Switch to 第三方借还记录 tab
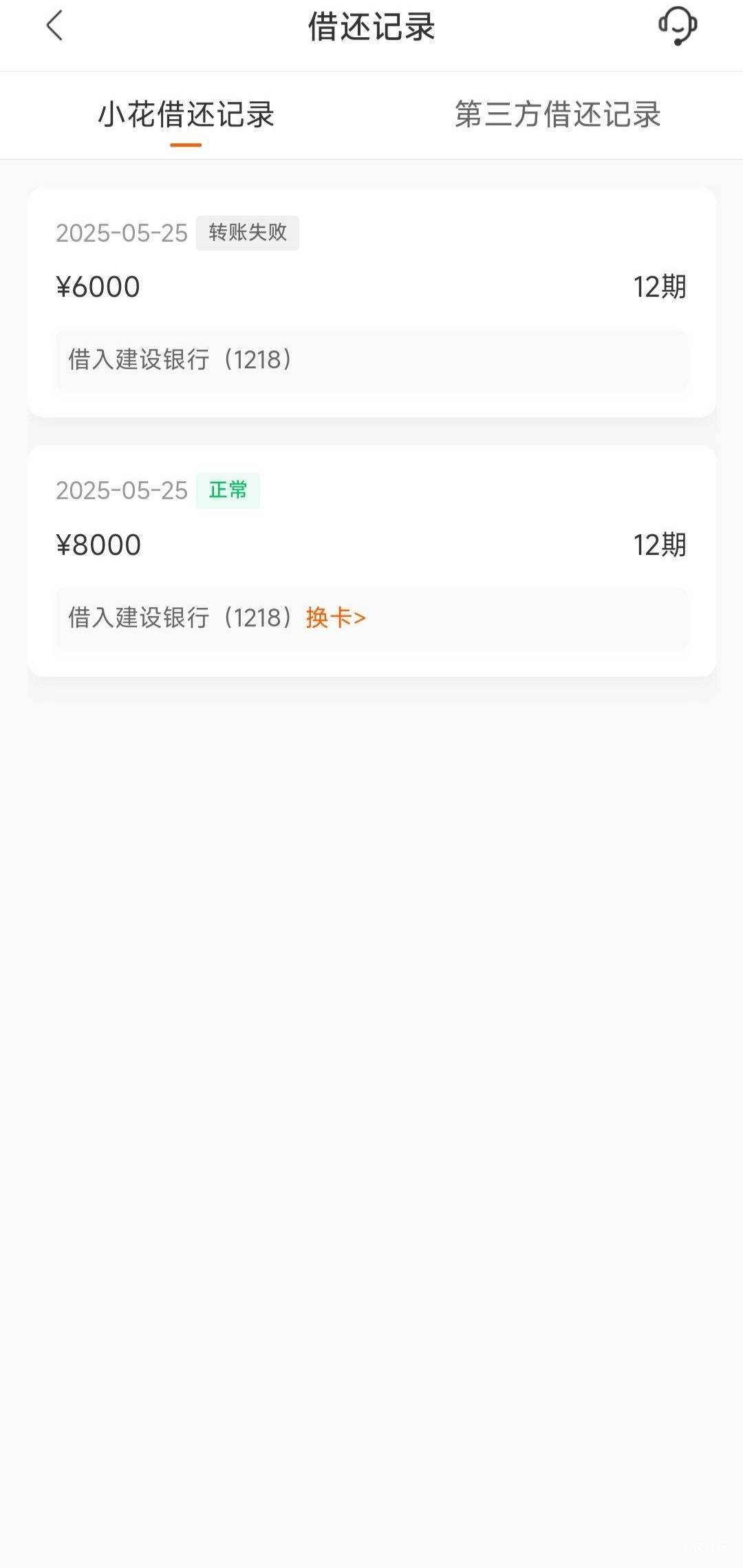The image size is (743, 1568). (x=557, y=114)
